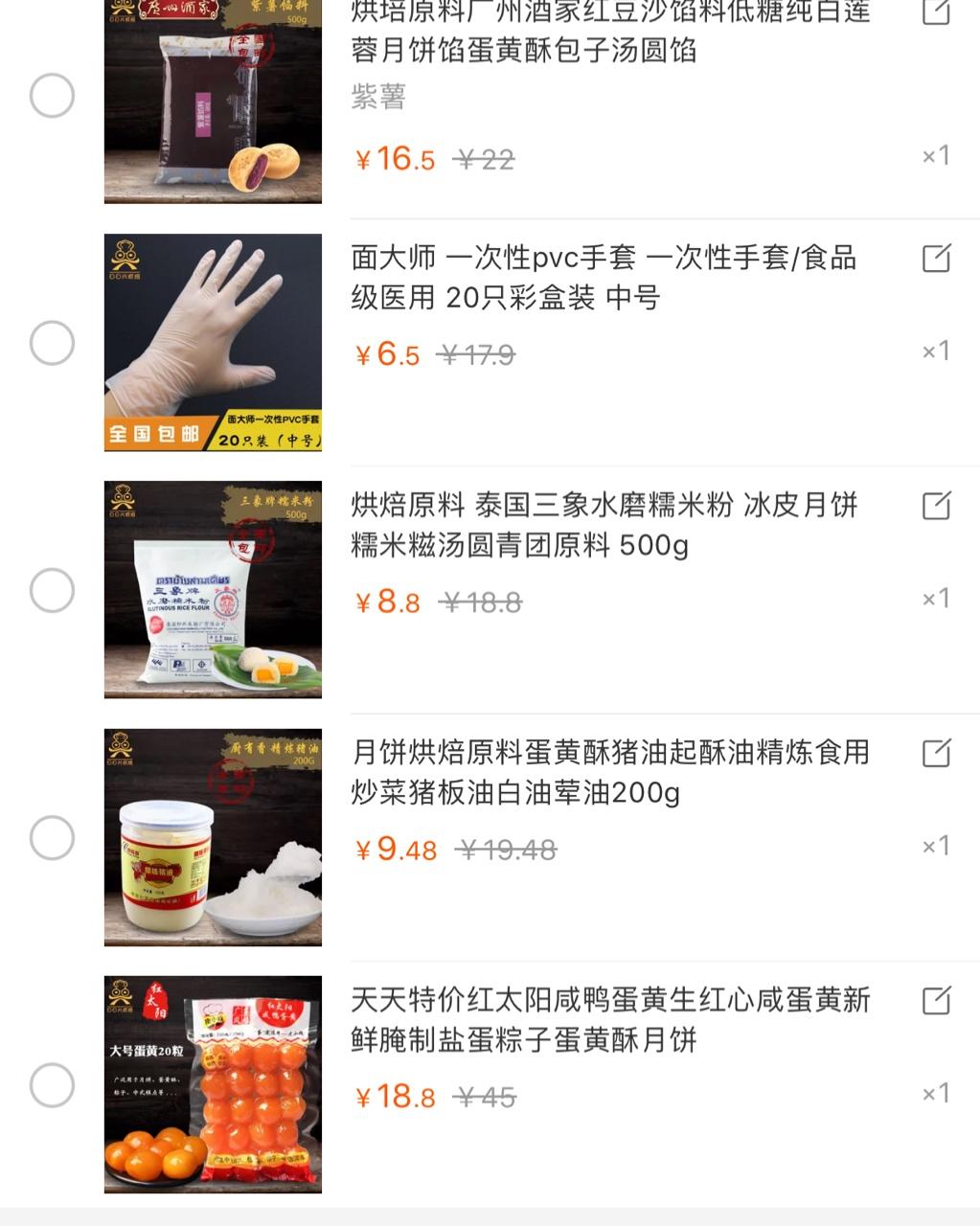980x1226 pixels.
Task: Open 天天特价红太阳咸鸭蛋黄 product details
Action: click(610, 1019)
